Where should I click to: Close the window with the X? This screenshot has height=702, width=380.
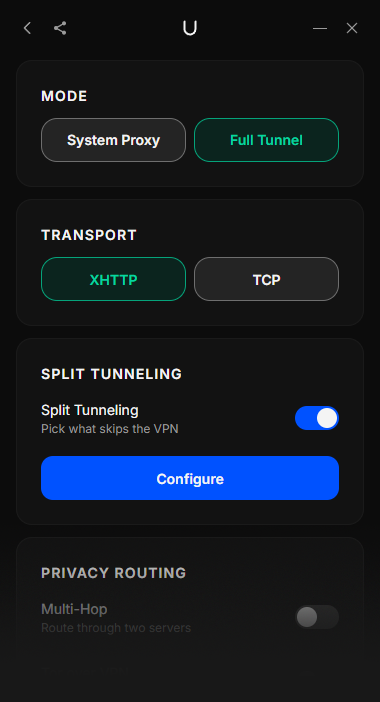(x=352, y=28)
